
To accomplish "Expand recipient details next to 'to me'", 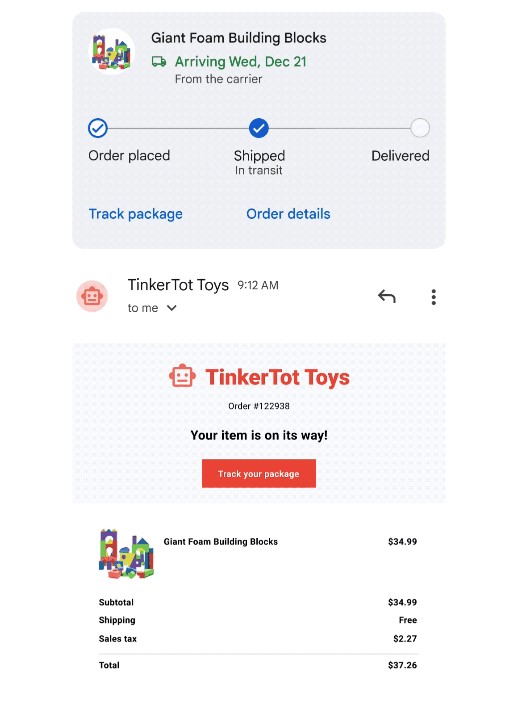I will 171,308.
